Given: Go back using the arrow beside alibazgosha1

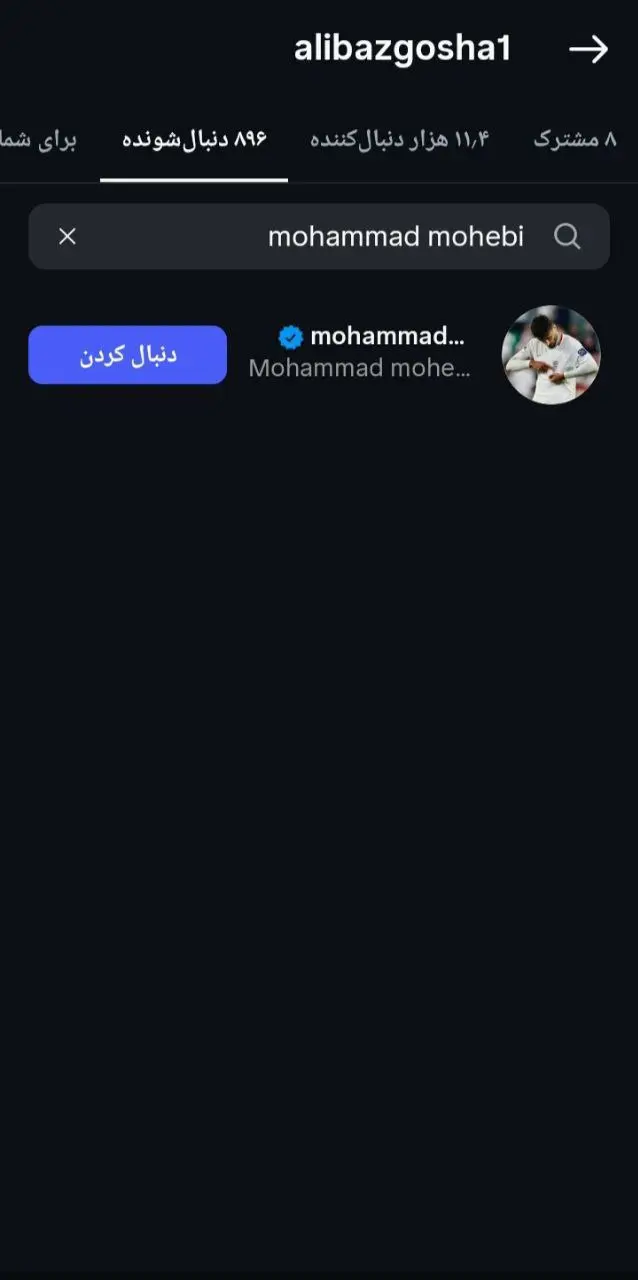Looking at the screenshot, I should pos(588,50).
